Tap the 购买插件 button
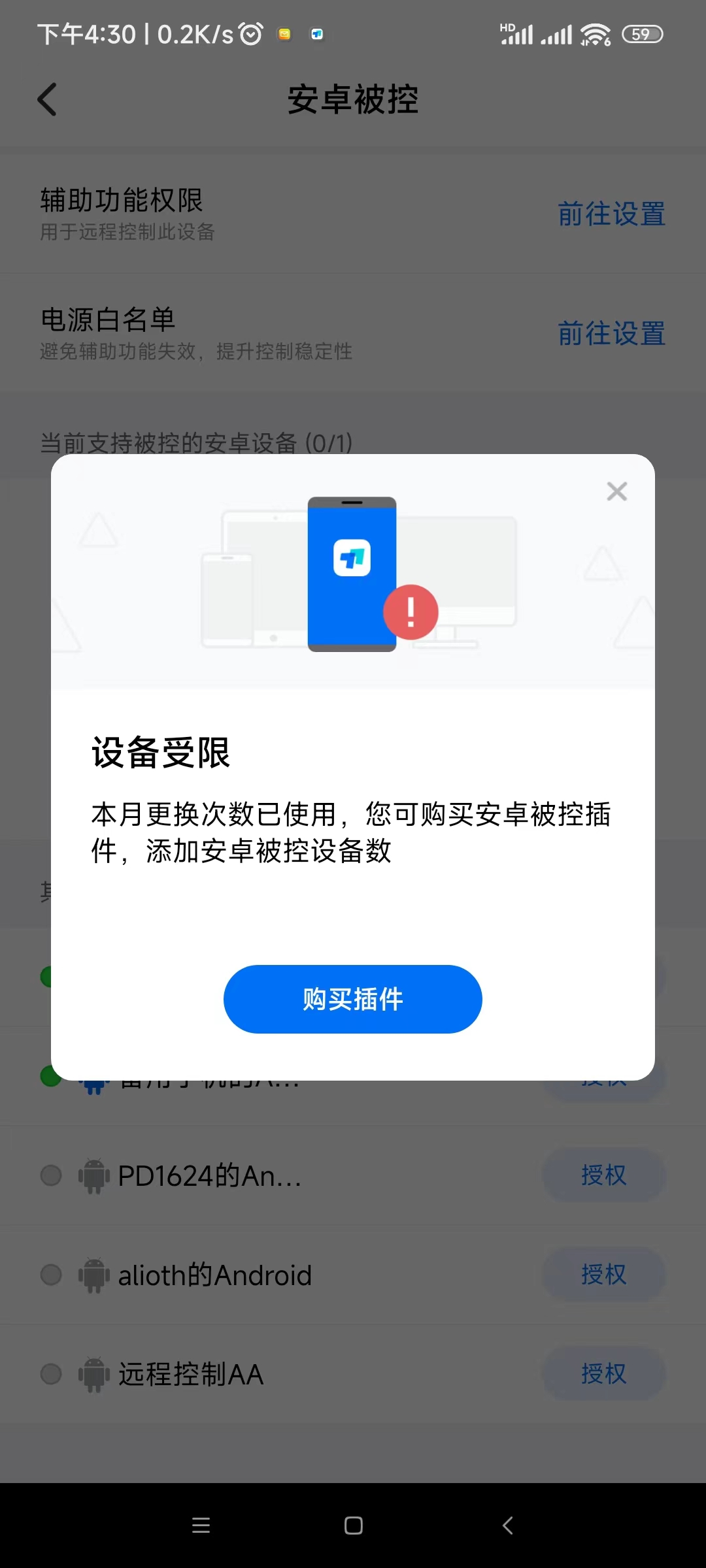 (x=352, y=999)
